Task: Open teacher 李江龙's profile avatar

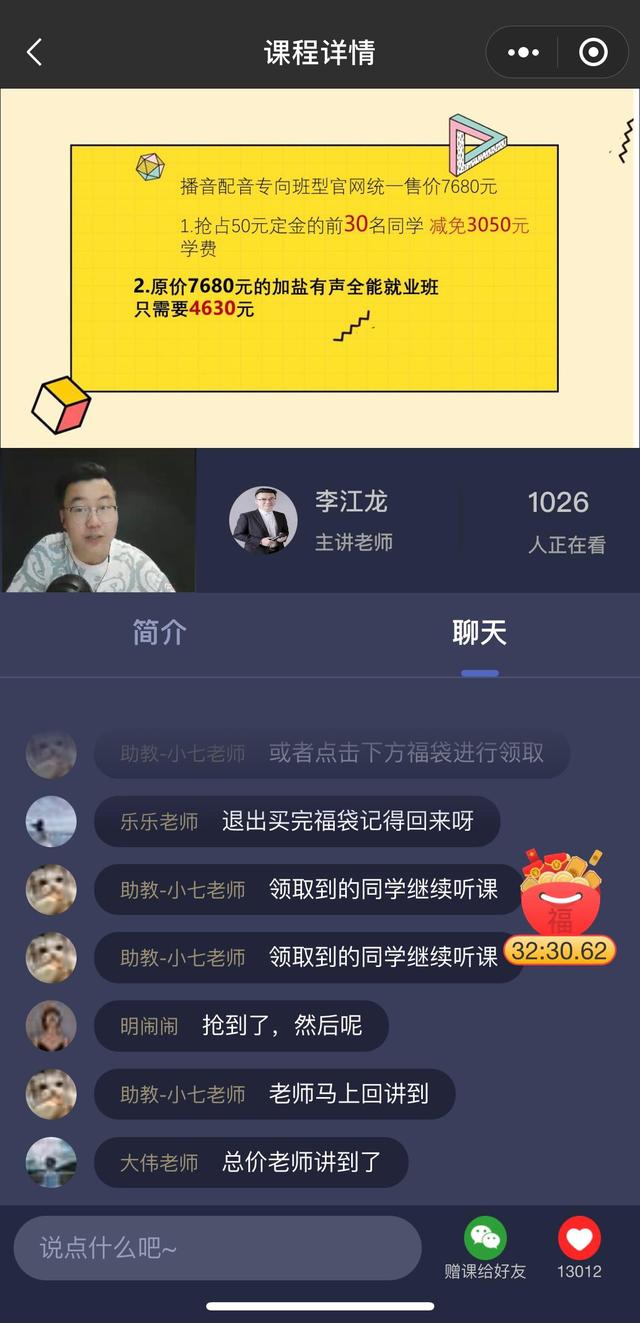Action: pos(263,520)
